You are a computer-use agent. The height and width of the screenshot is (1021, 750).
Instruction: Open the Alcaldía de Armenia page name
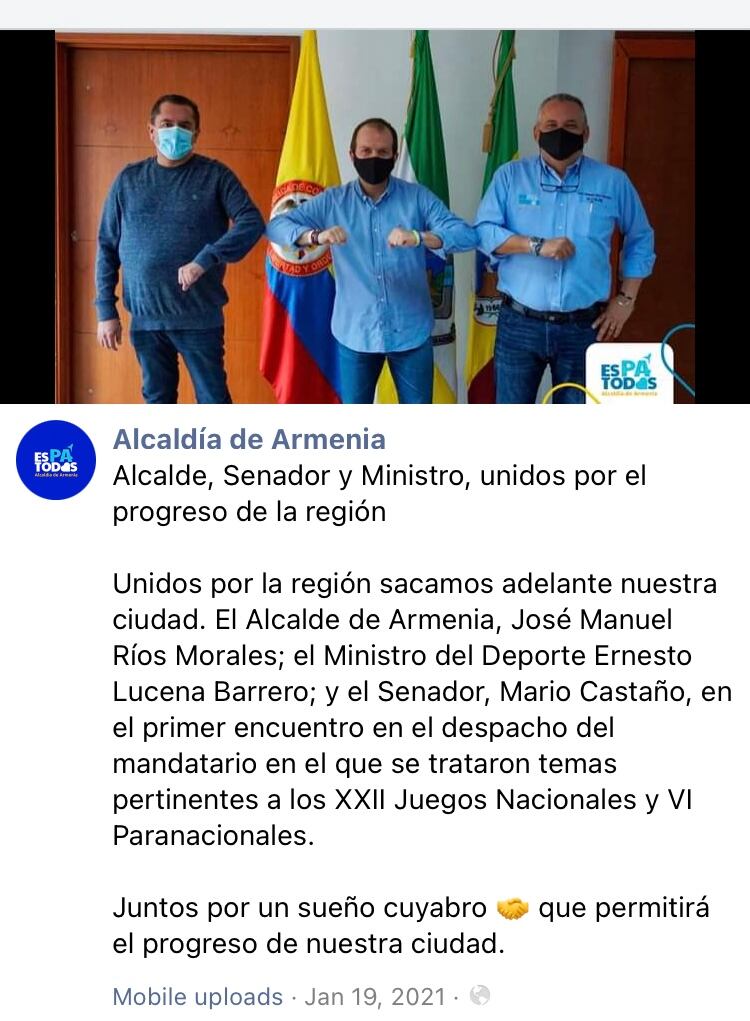249,439
